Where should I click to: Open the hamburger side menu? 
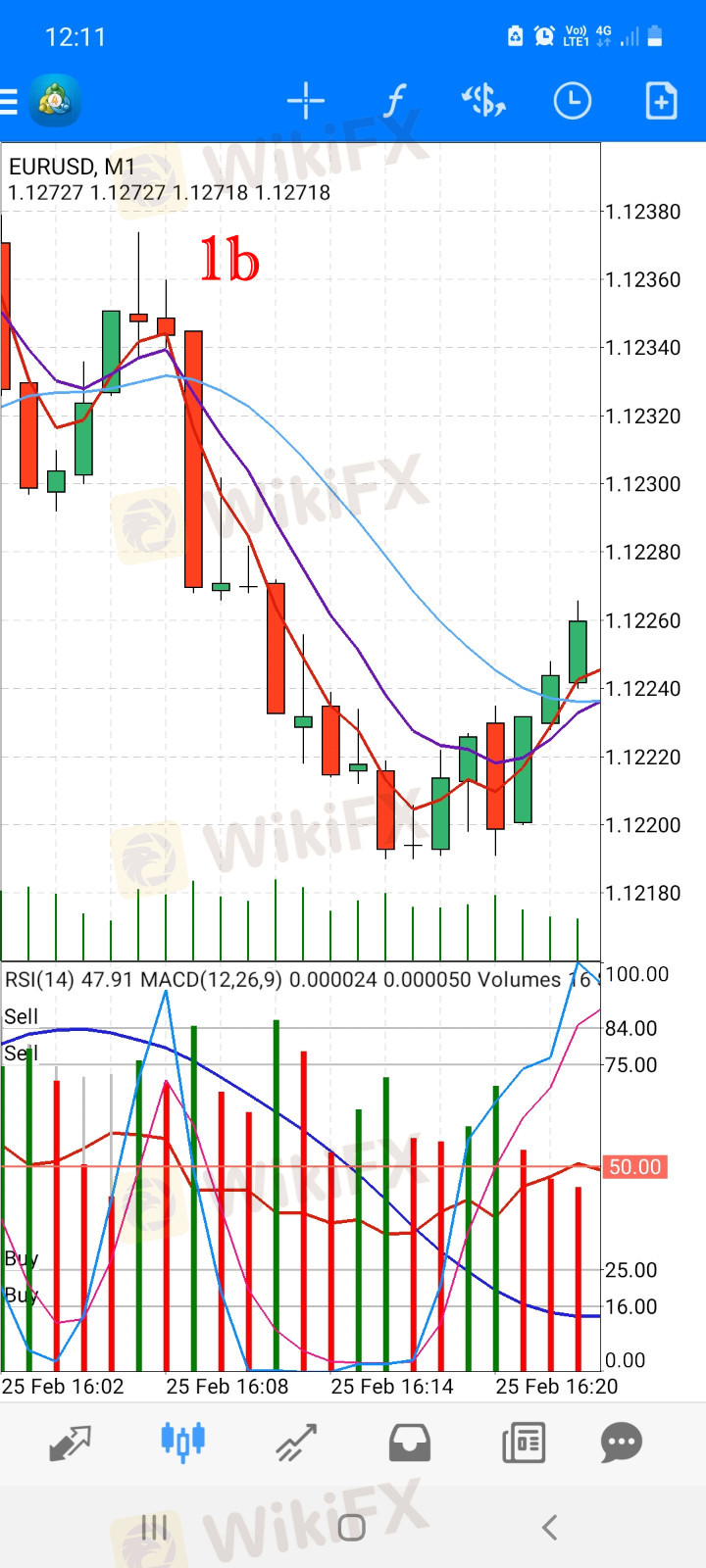tap(8, 101)
